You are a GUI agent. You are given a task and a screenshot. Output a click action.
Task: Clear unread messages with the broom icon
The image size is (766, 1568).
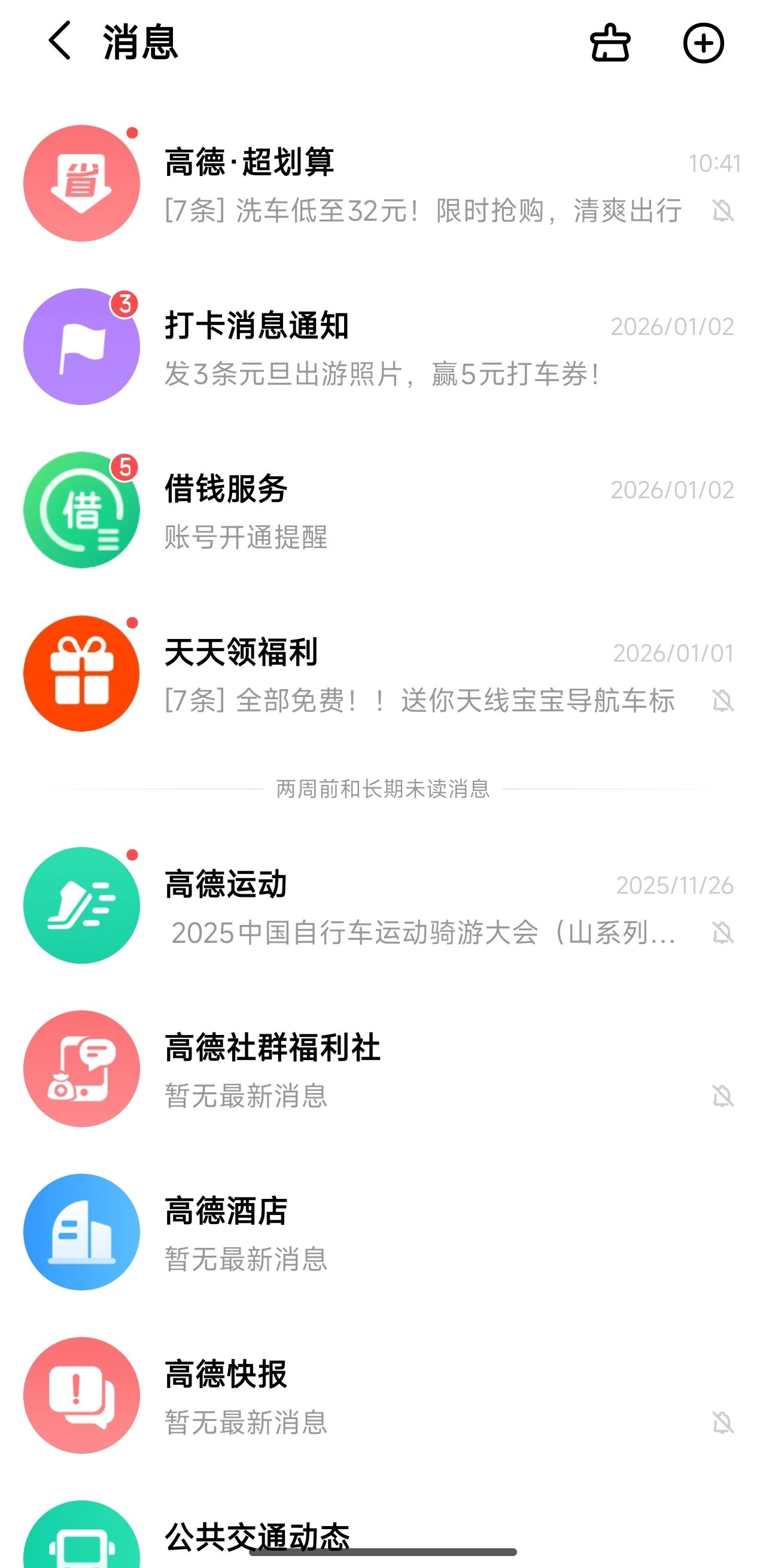pyautogui.click(x=610, y=42)
